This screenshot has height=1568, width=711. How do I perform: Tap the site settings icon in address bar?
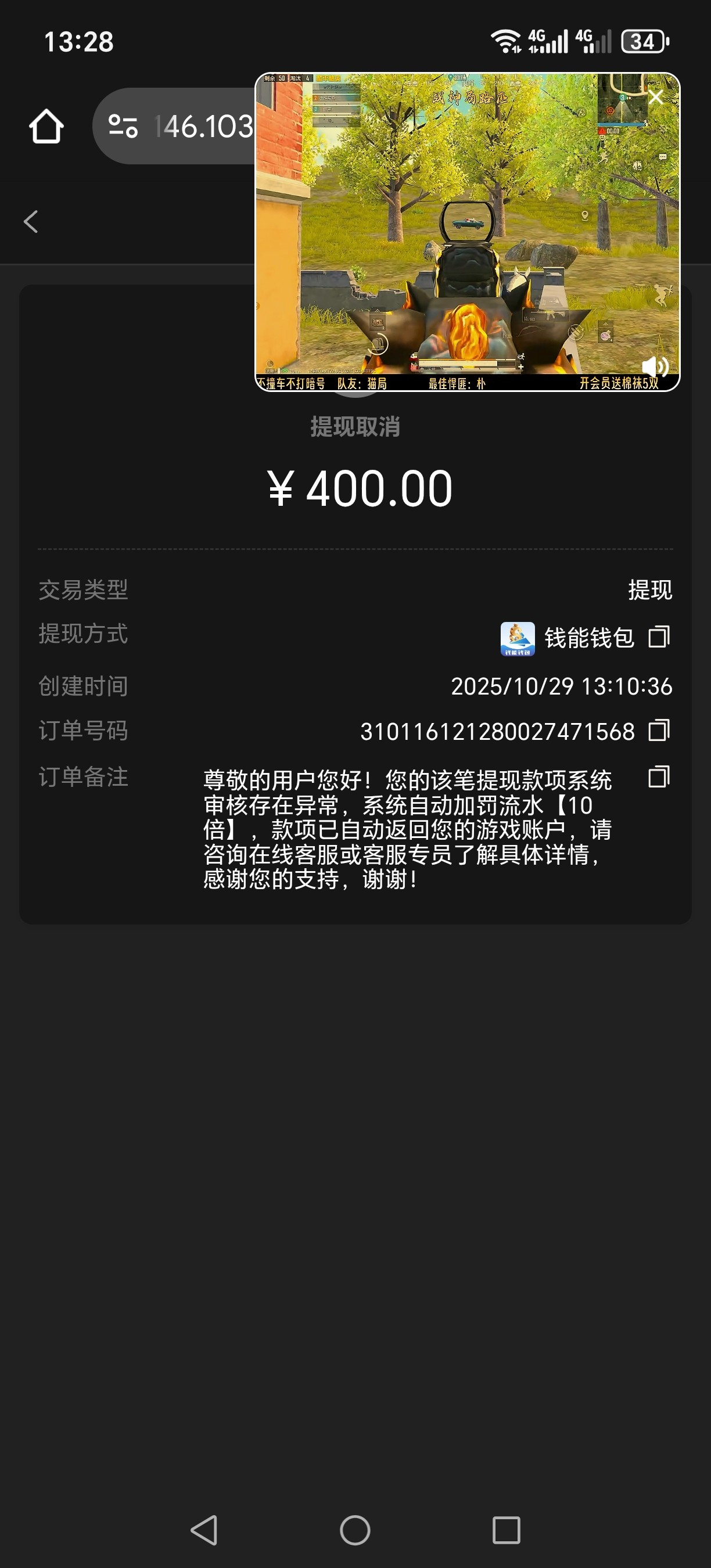124,126
